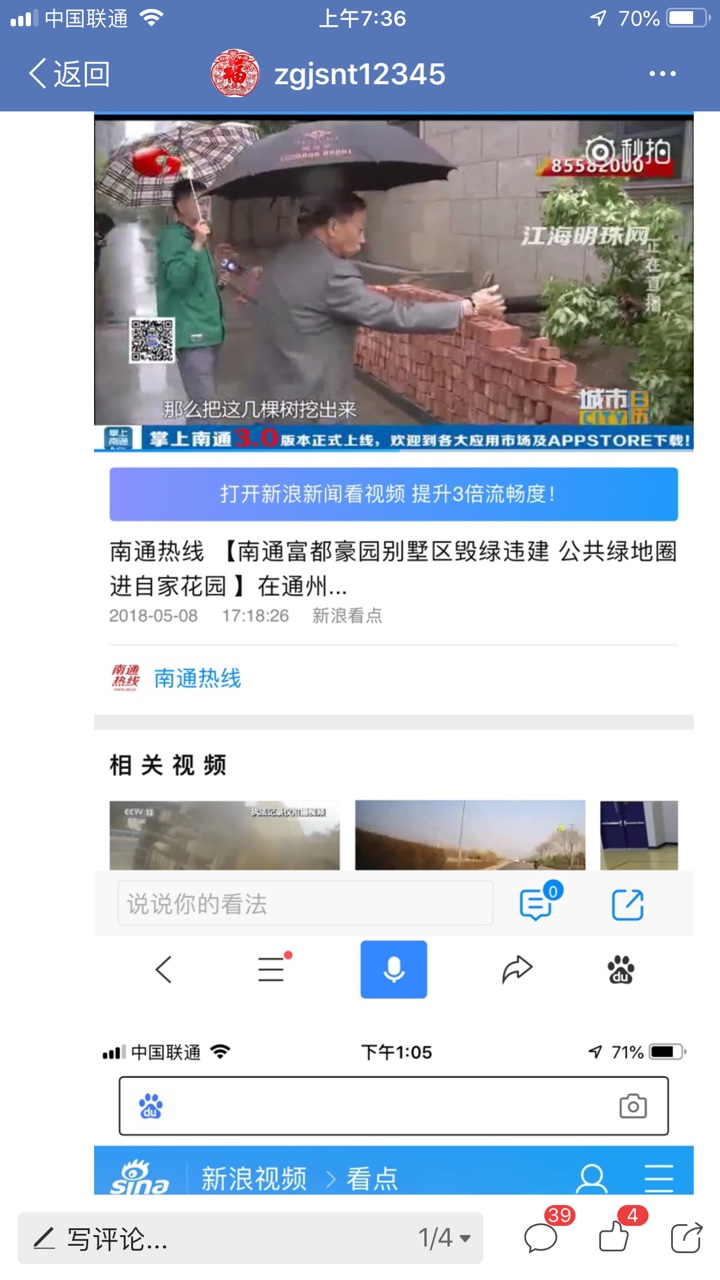Open zgjsnt12345's profile
Screen dimensions: 720x1280
point(330,74)
